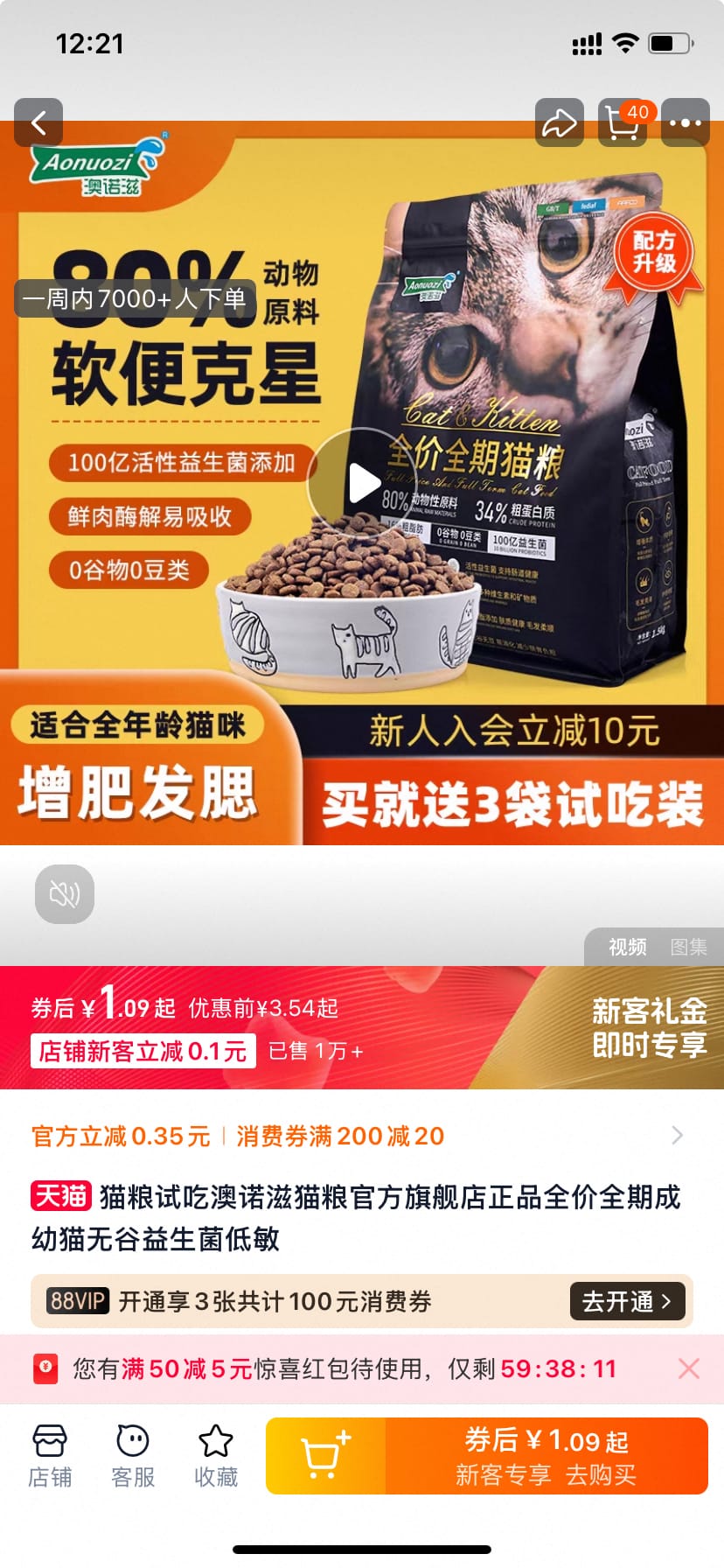Dismiss the 满50减5元 red packet banner
Viewport: 724px width, 1568px height.
coord(690,1369)
